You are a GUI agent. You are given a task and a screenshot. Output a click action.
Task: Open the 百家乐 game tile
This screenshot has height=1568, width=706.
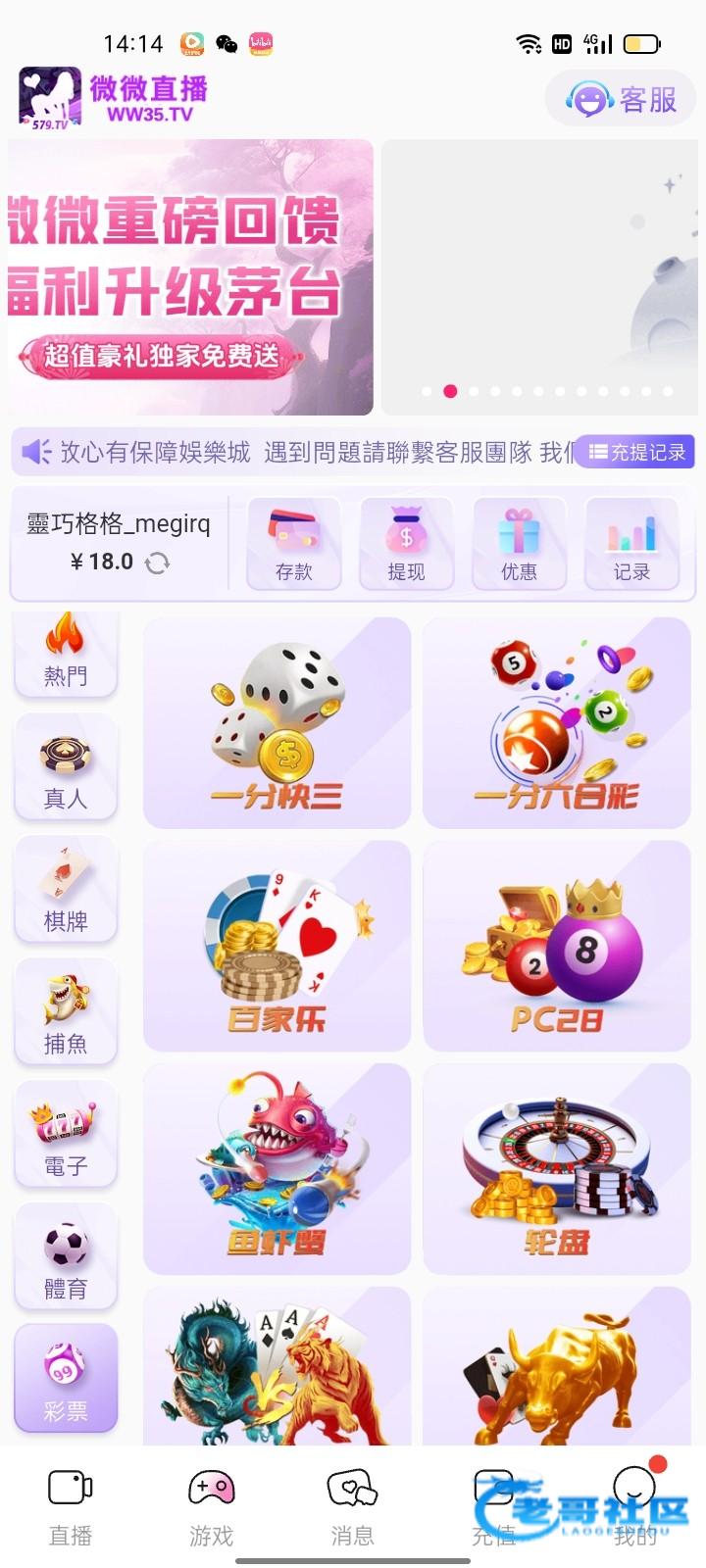point(277,946)
